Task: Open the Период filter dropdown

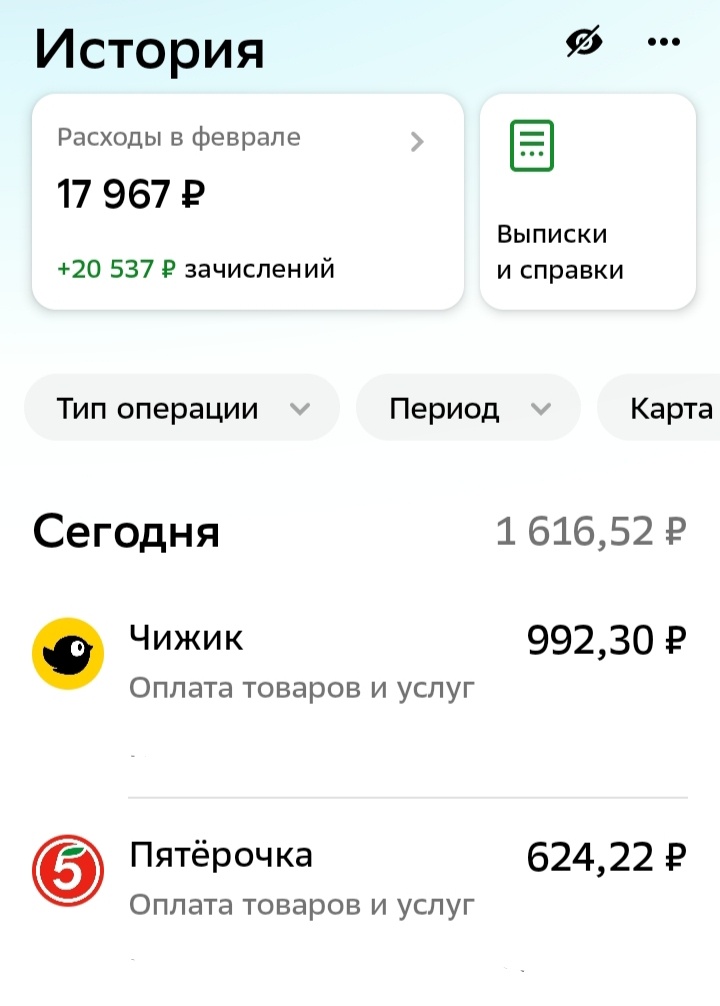Action: (x=467, y=407)
